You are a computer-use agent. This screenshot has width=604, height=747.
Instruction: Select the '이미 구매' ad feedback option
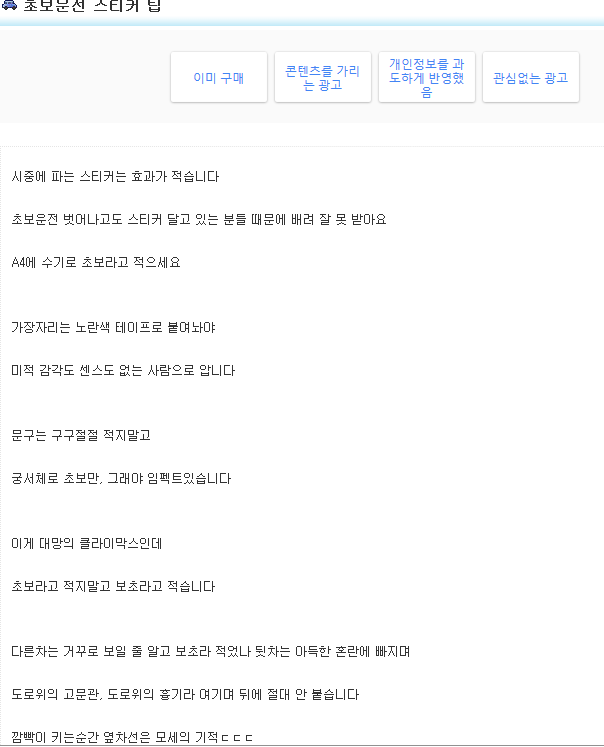click(x=219, y=77)
